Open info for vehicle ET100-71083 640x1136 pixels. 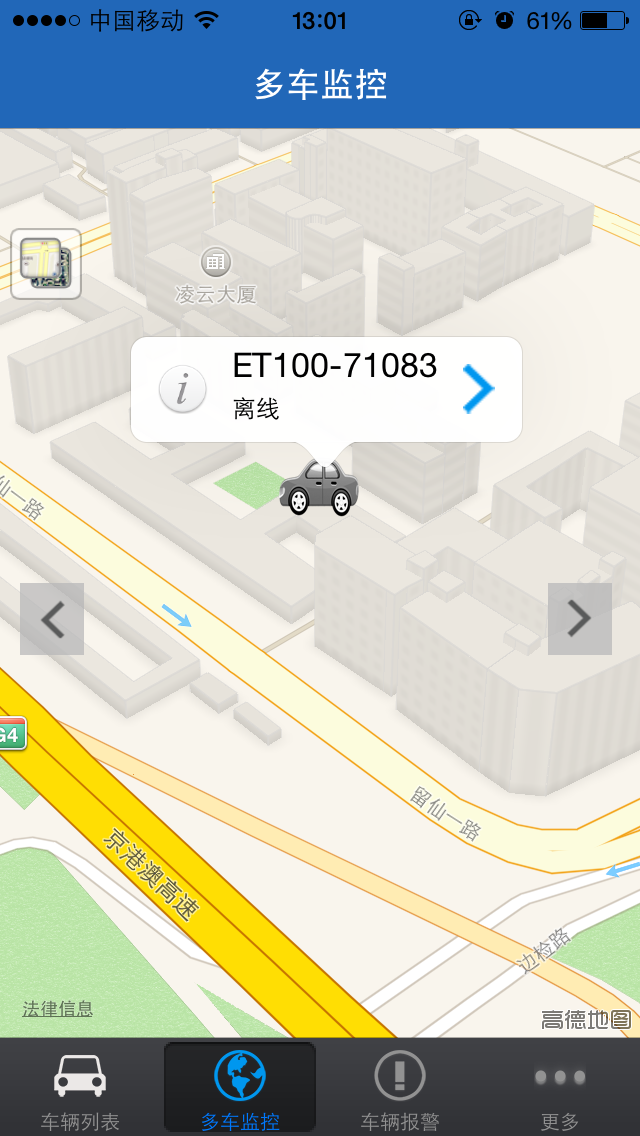[182, 389]
